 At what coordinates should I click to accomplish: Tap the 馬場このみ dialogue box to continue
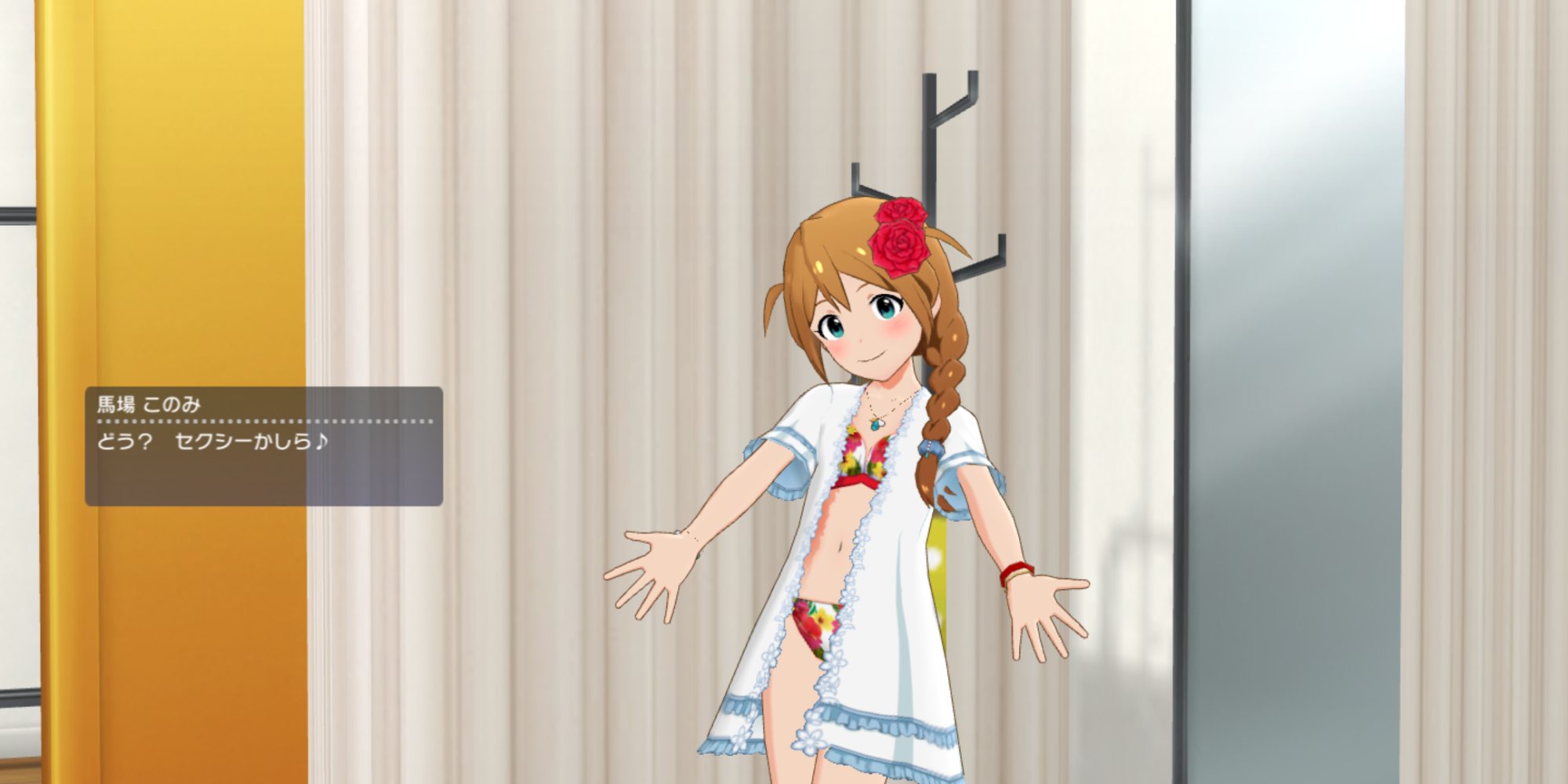(x=263, y=446)
